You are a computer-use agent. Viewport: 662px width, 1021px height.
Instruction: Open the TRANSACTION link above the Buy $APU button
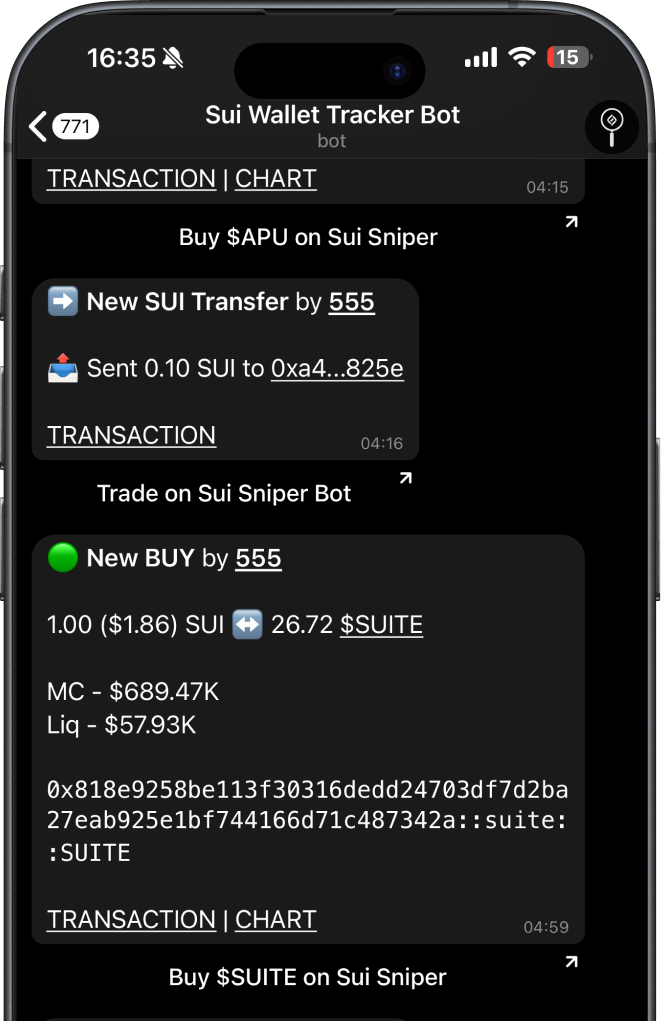point(131,179)
